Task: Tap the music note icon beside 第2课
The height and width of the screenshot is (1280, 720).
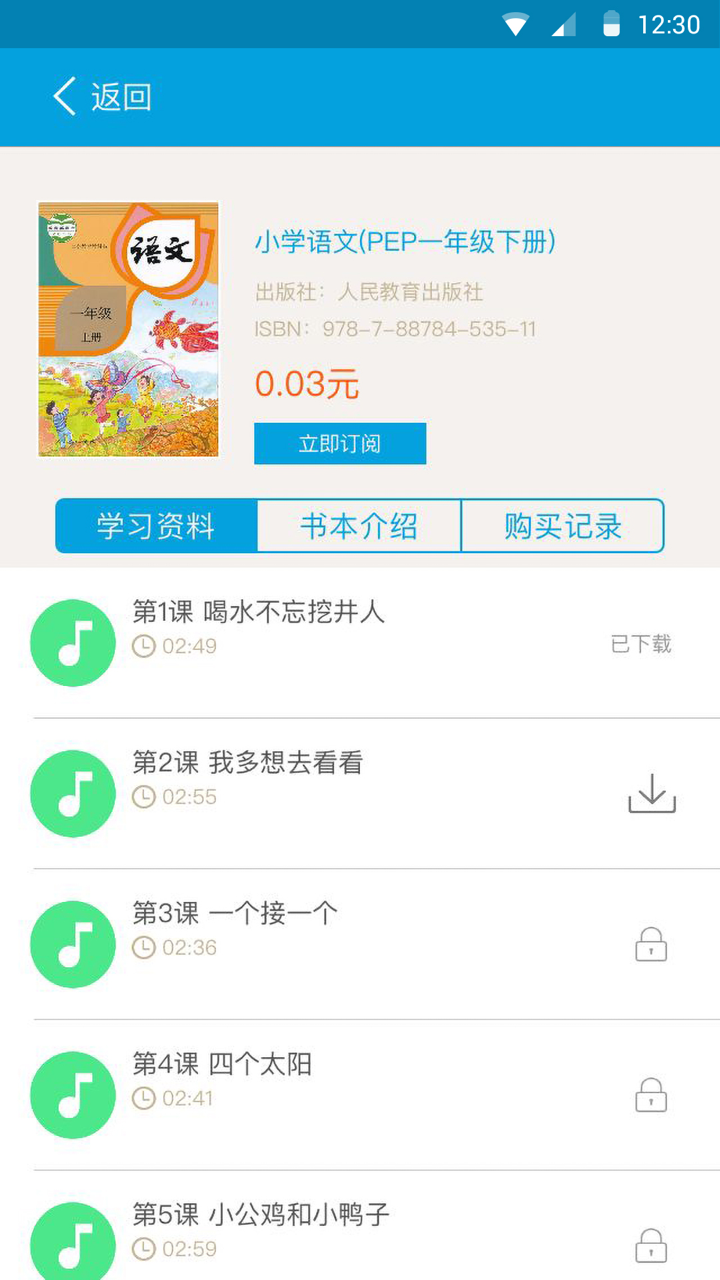Action: tap(72, 794)
